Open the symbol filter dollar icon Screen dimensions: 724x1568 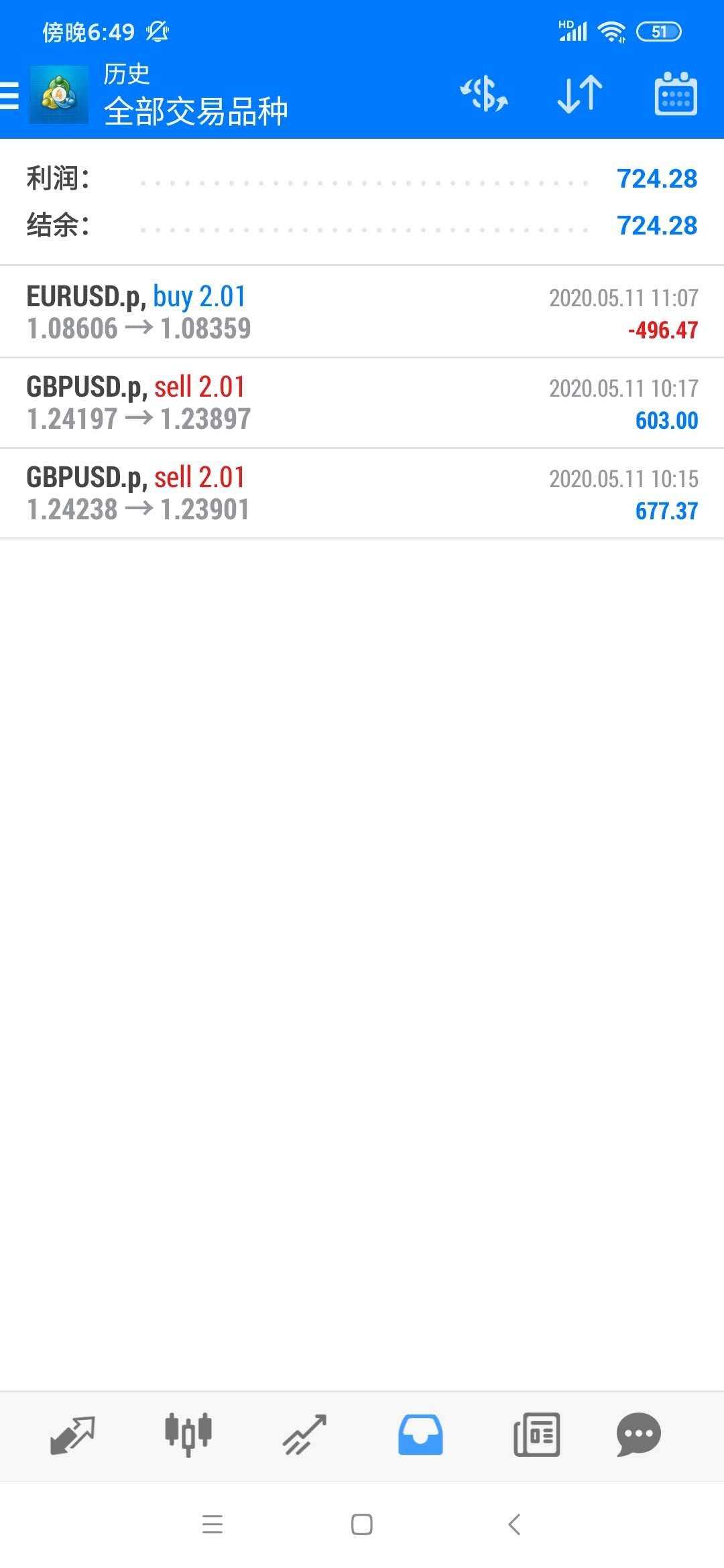point(483,94)
